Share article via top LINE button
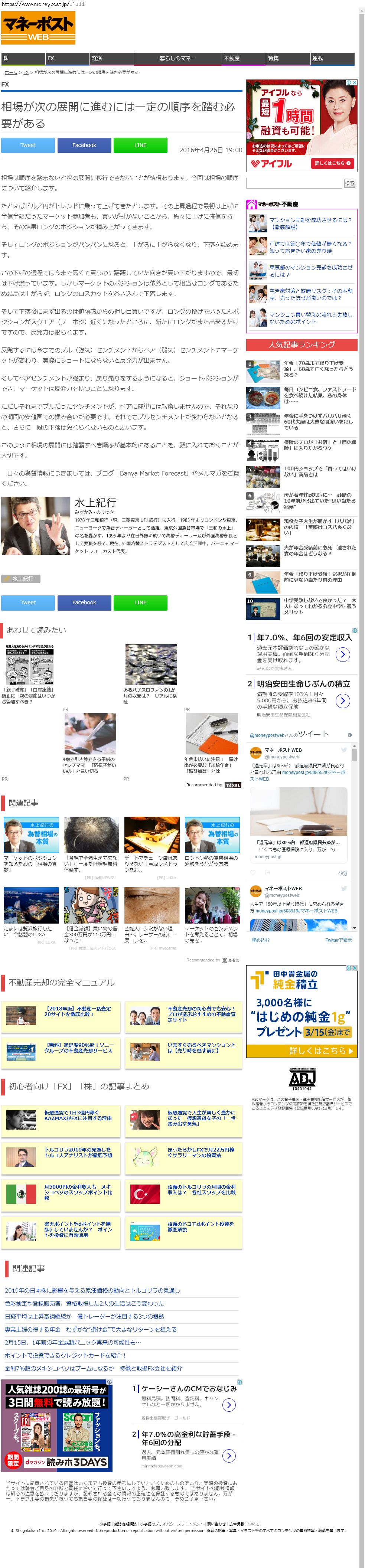 [x=140, y=146]
